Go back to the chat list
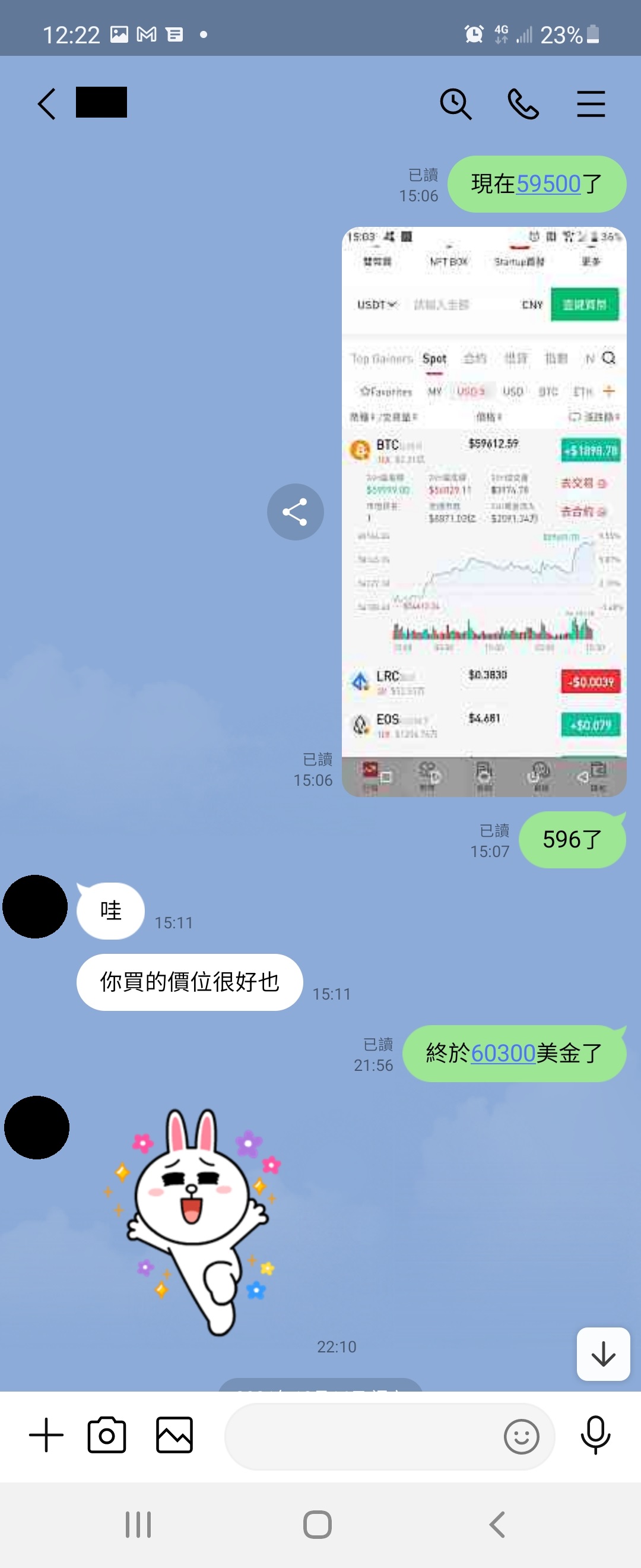 point(47,103)
